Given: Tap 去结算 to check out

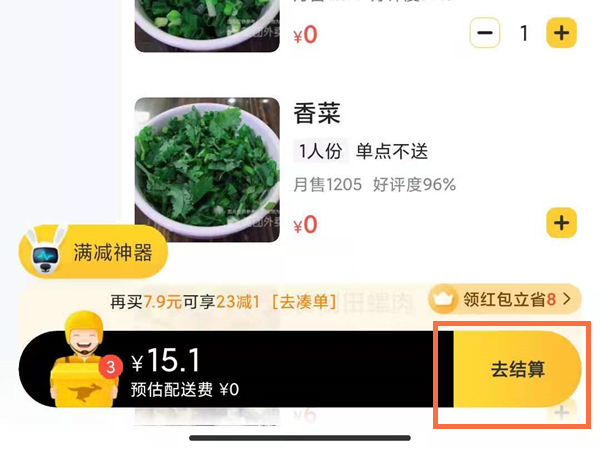Looking at the screenshot, I should [517, 369].
